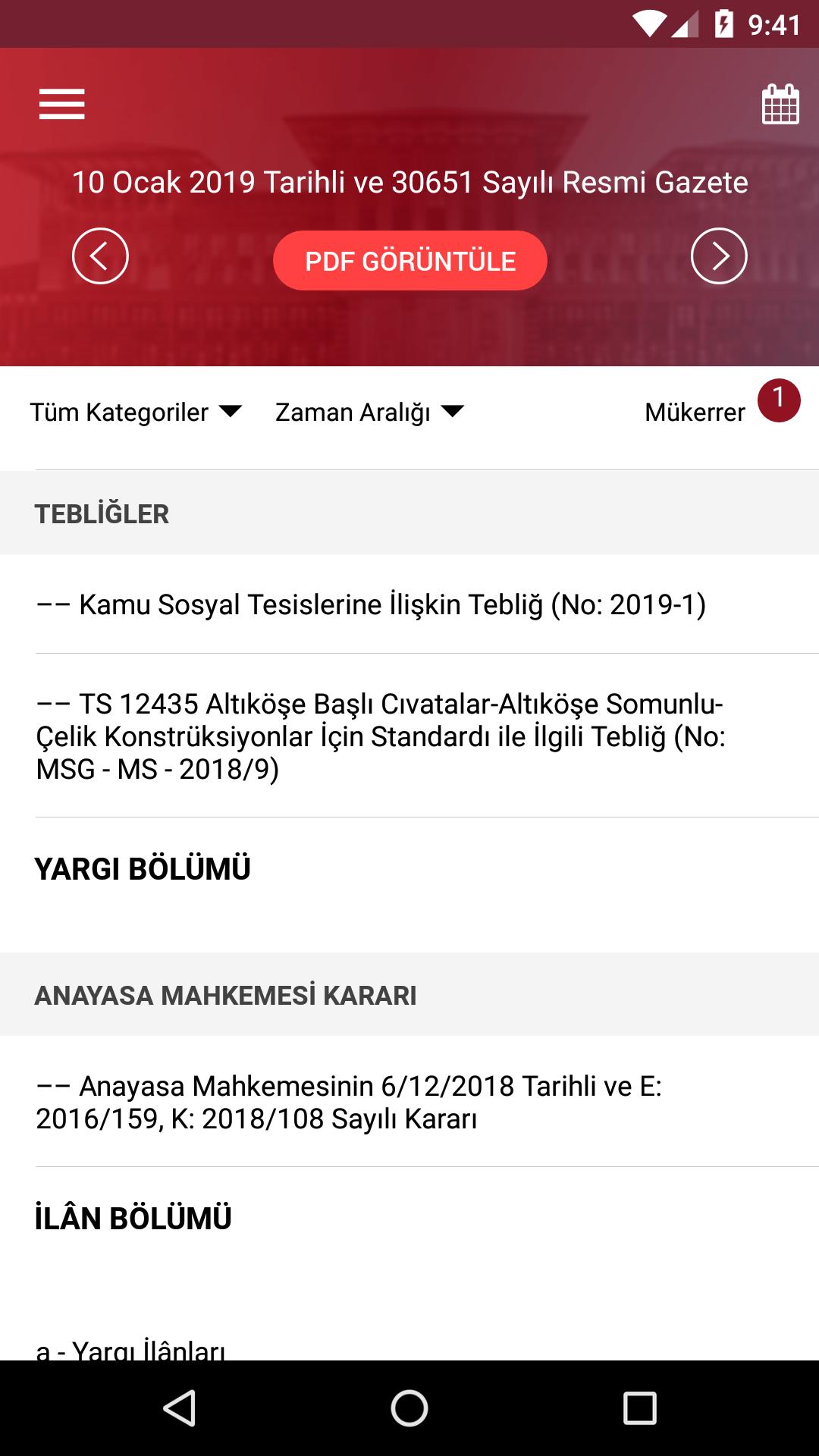Go to the previous gazette issue
The height and width of the screenshot is (1456, 819).
point(100,256)
